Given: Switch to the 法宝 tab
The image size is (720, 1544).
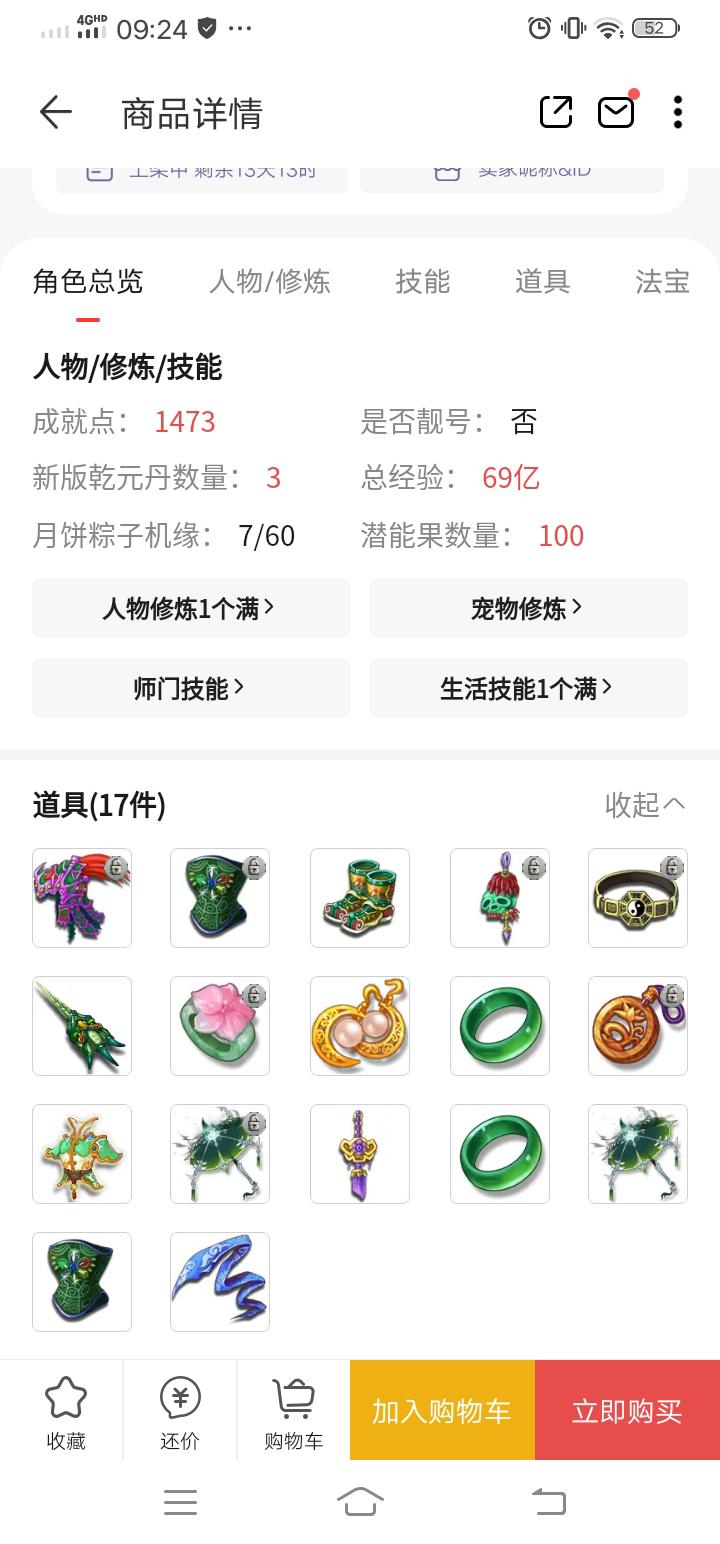Looking at the screenshot, I should pos(662,282).
